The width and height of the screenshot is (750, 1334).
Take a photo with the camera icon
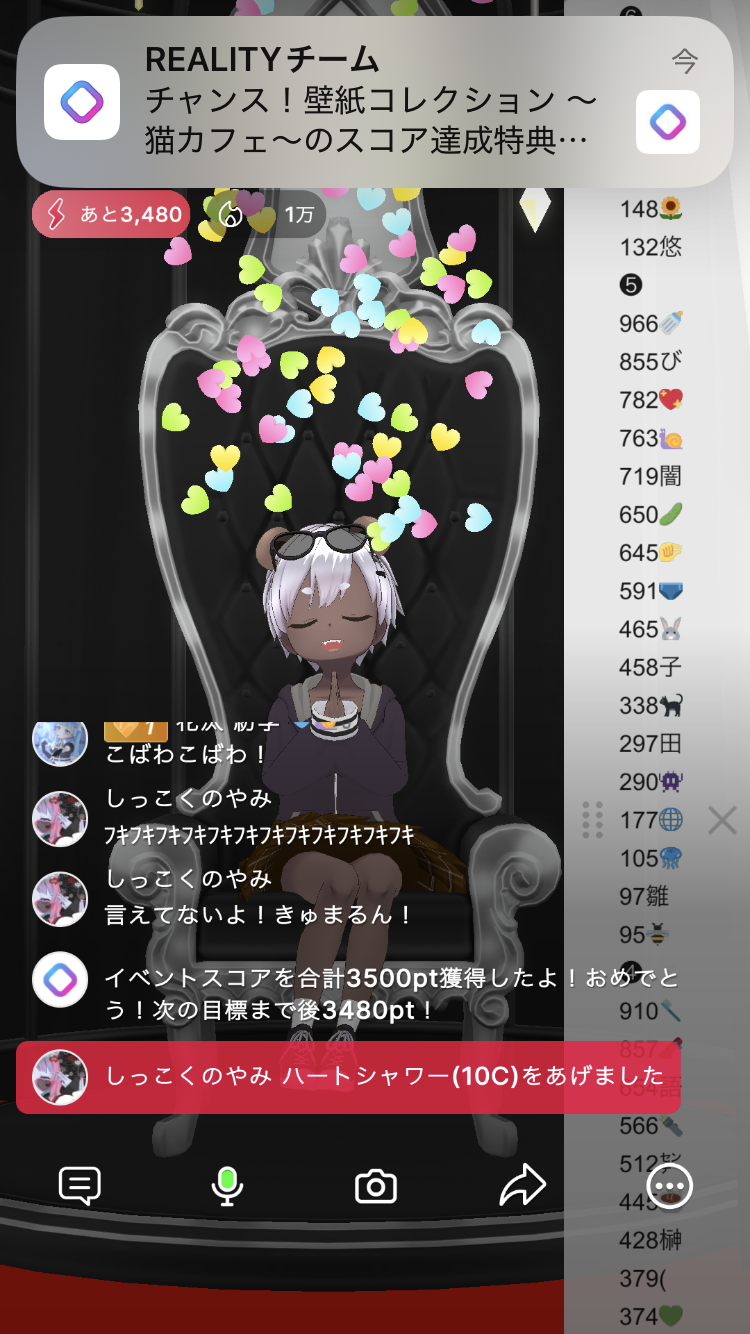[x=376, y=1187]
